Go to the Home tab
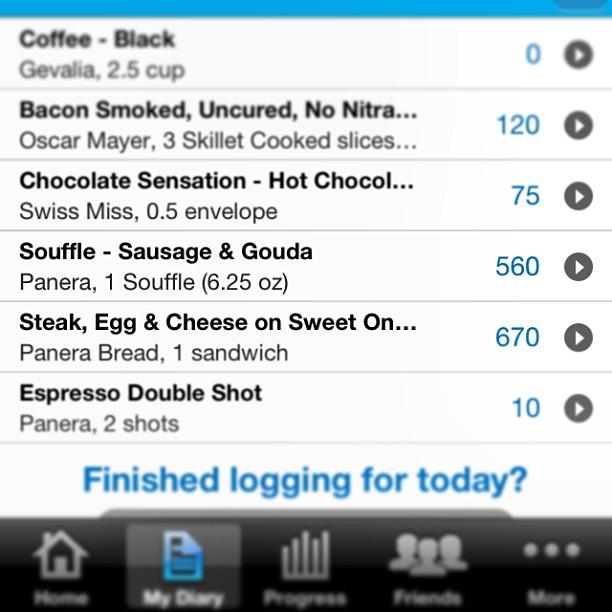Viewport: 612px width, 612px height. pos(60,567)
